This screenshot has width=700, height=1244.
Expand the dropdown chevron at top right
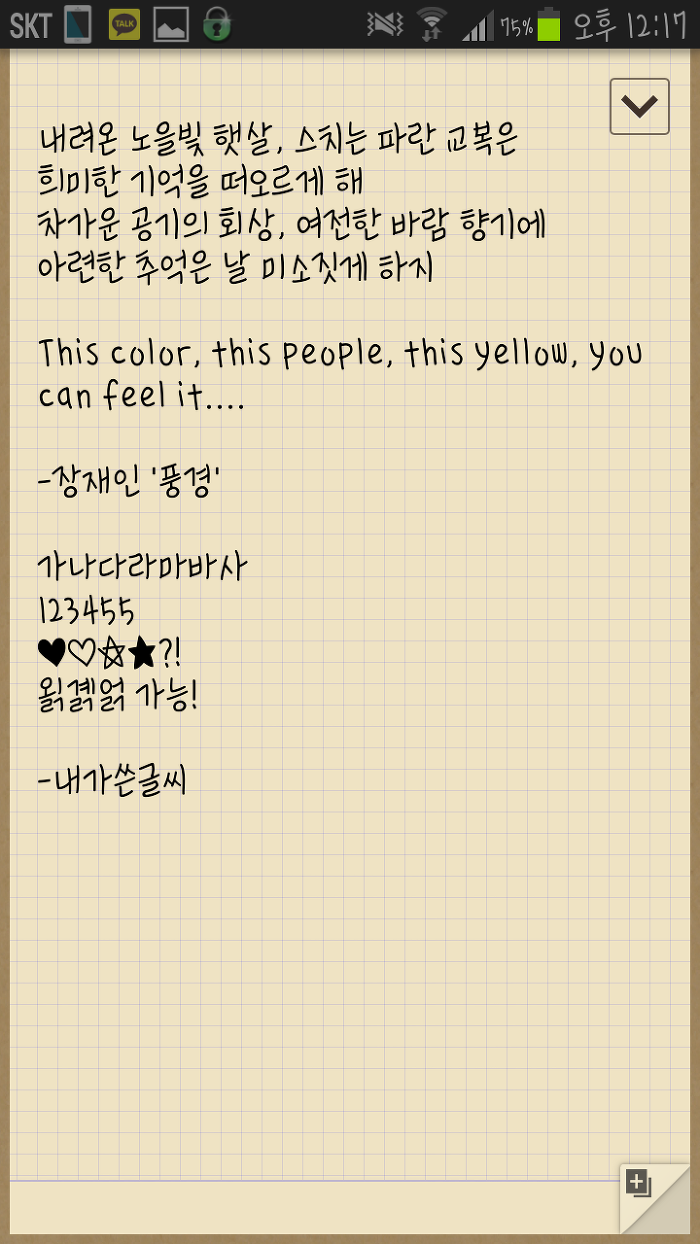639,105
